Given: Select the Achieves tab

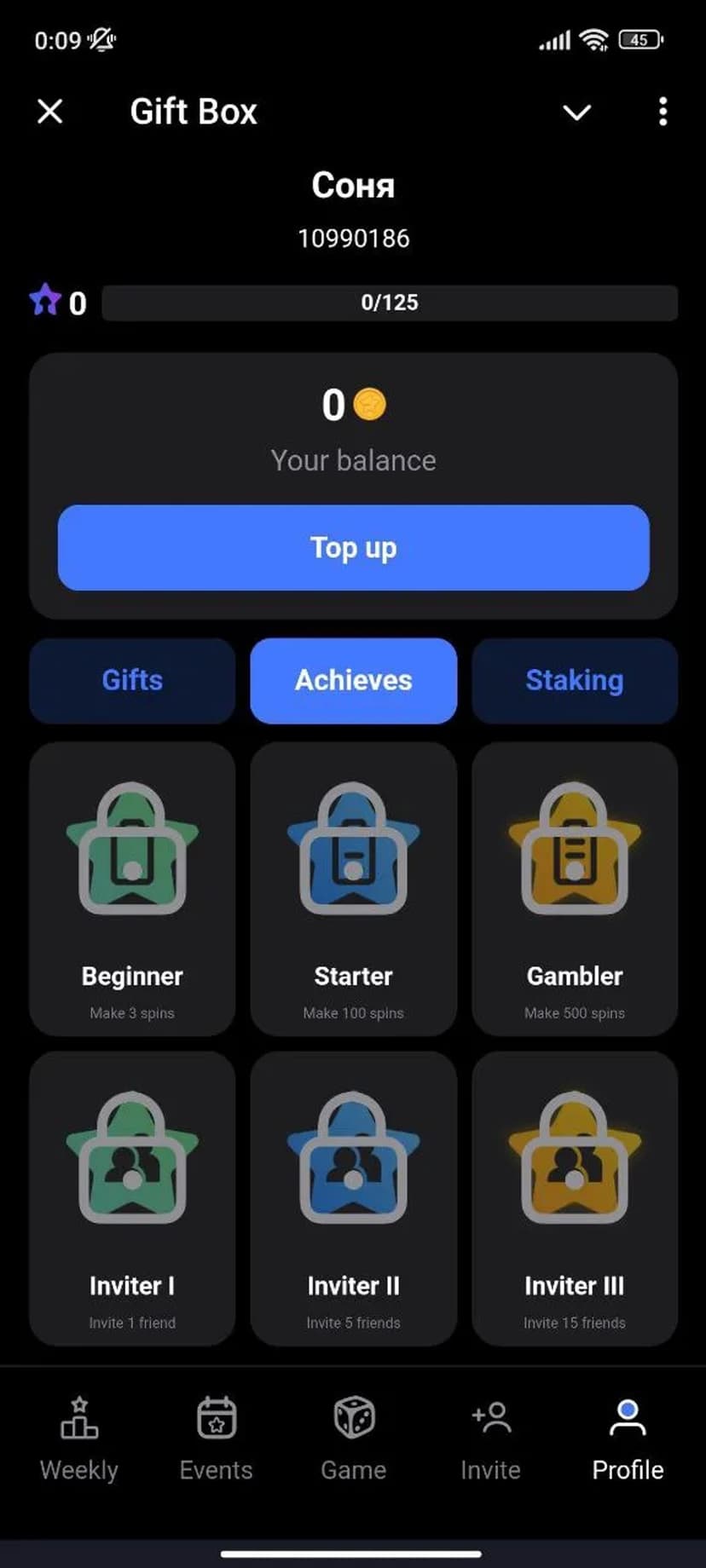Looking at the screenshot, I should [353, 681].
